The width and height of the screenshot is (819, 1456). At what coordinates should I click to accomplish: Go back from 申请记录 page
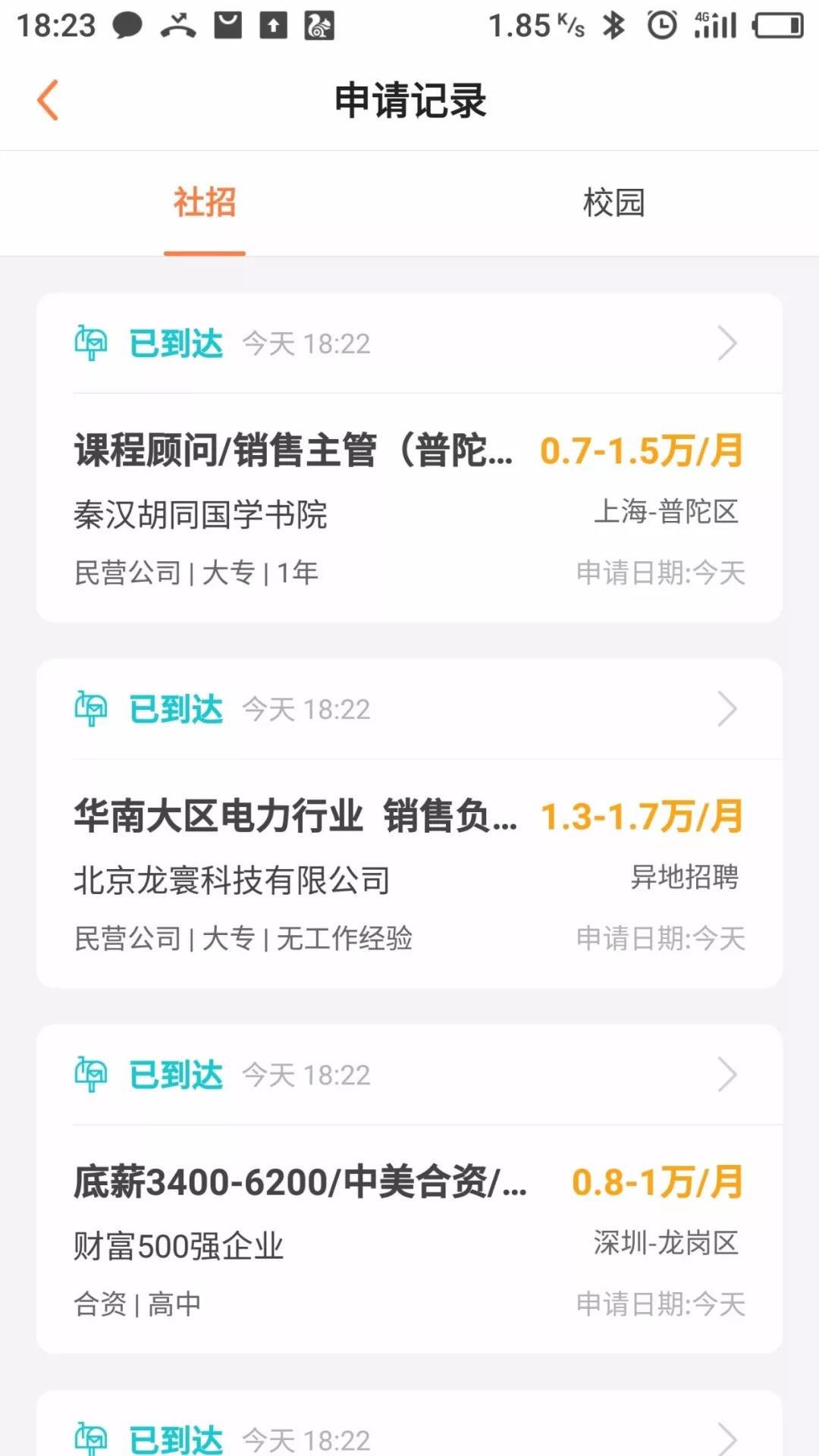click(x=48, y=100)
